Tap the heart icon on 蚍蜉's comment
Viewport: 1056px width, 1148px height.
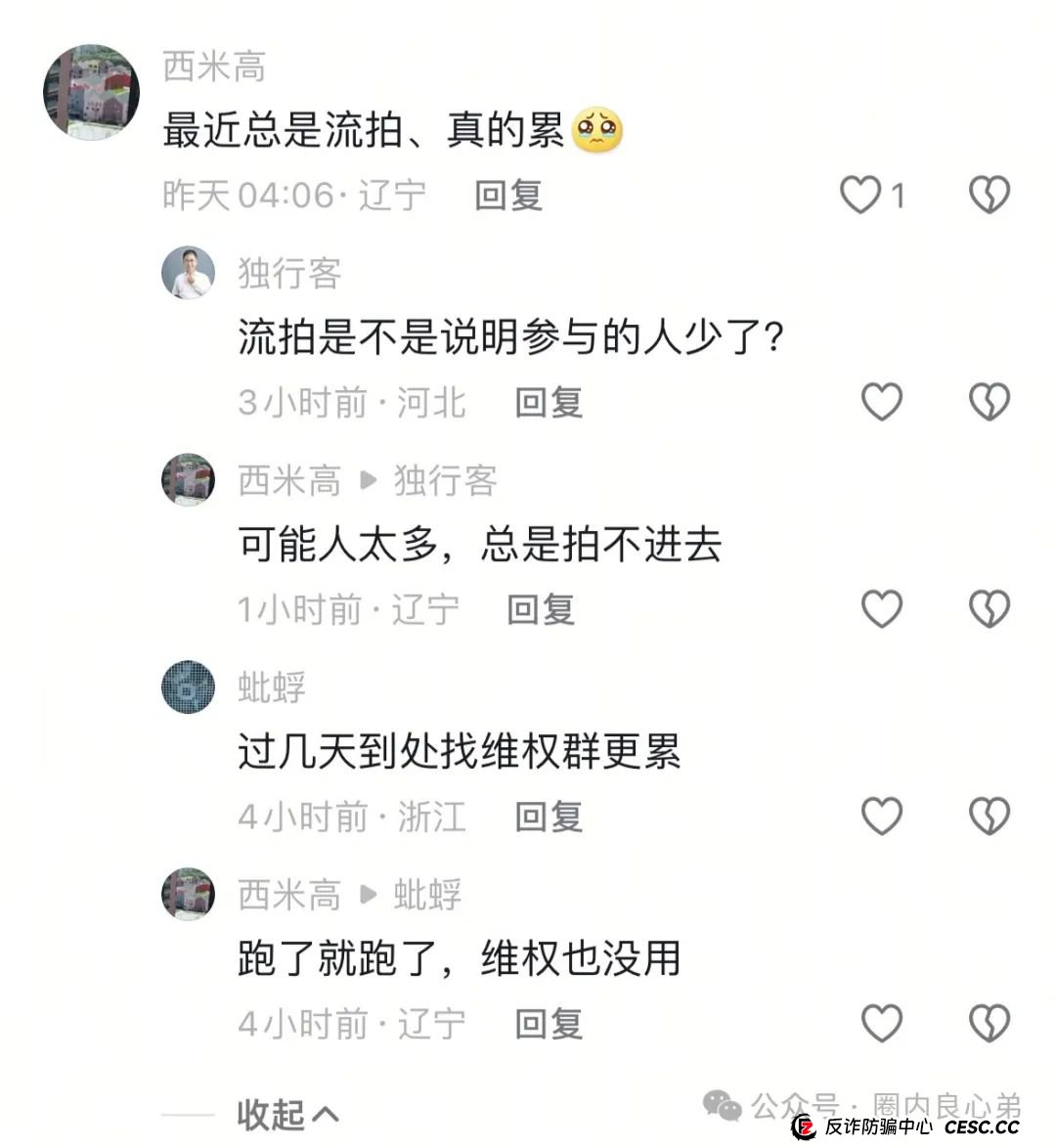pos(882,815)
